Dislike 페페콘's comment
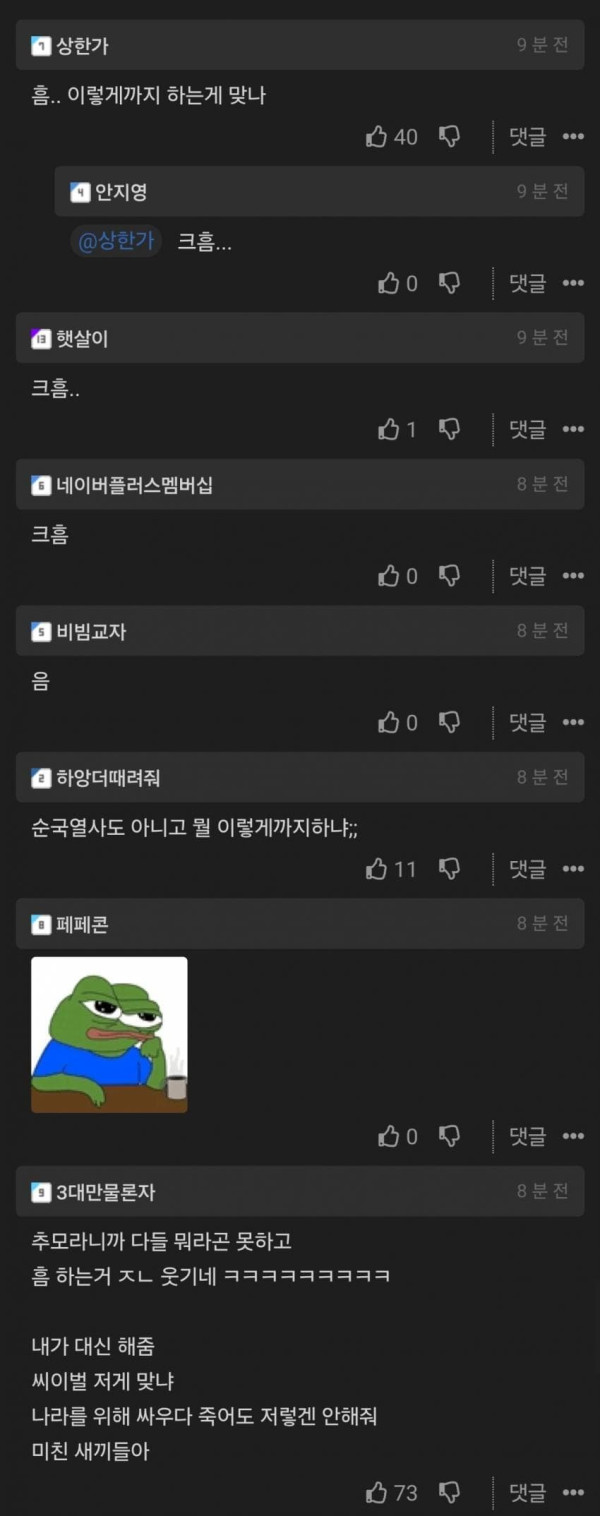 pyautogui.click(x=450, y=1136)
